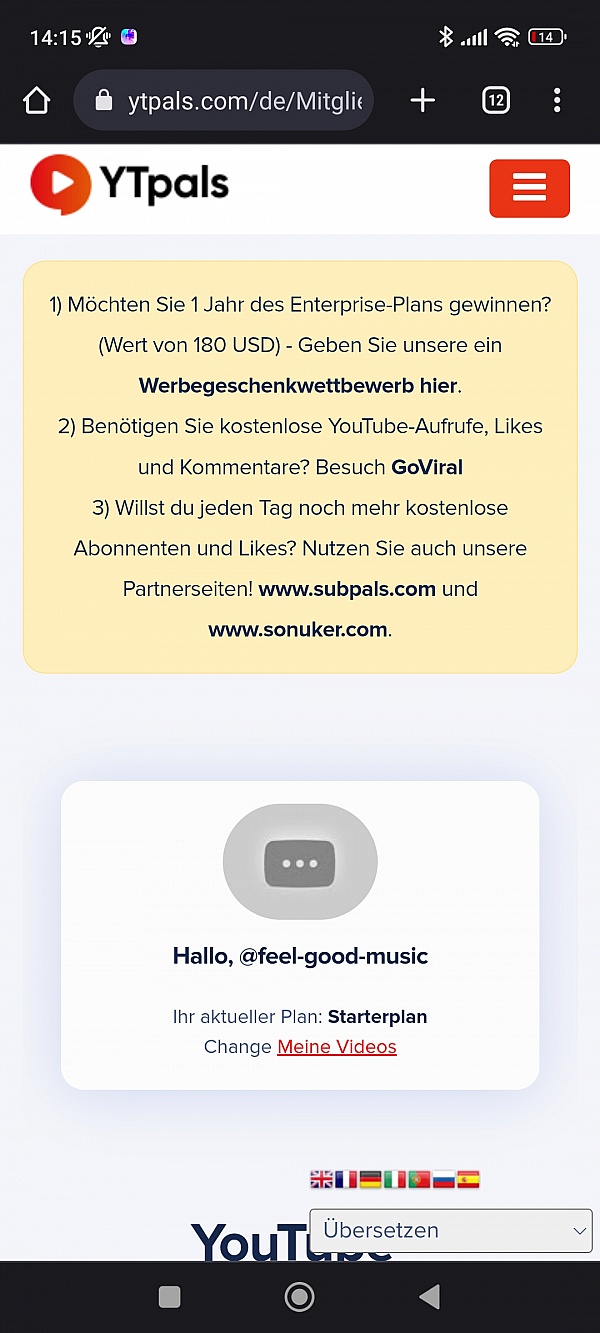
Task: Open the browser home page icon
Action: tap(37, 100)
